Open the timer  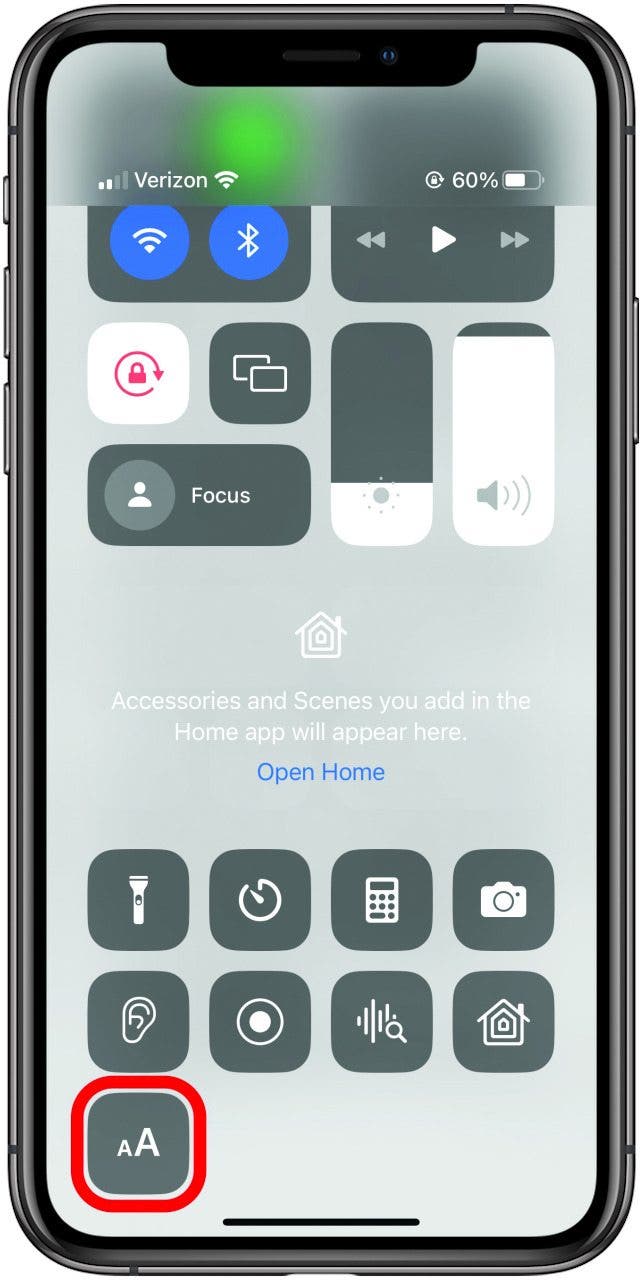(260, 900)
